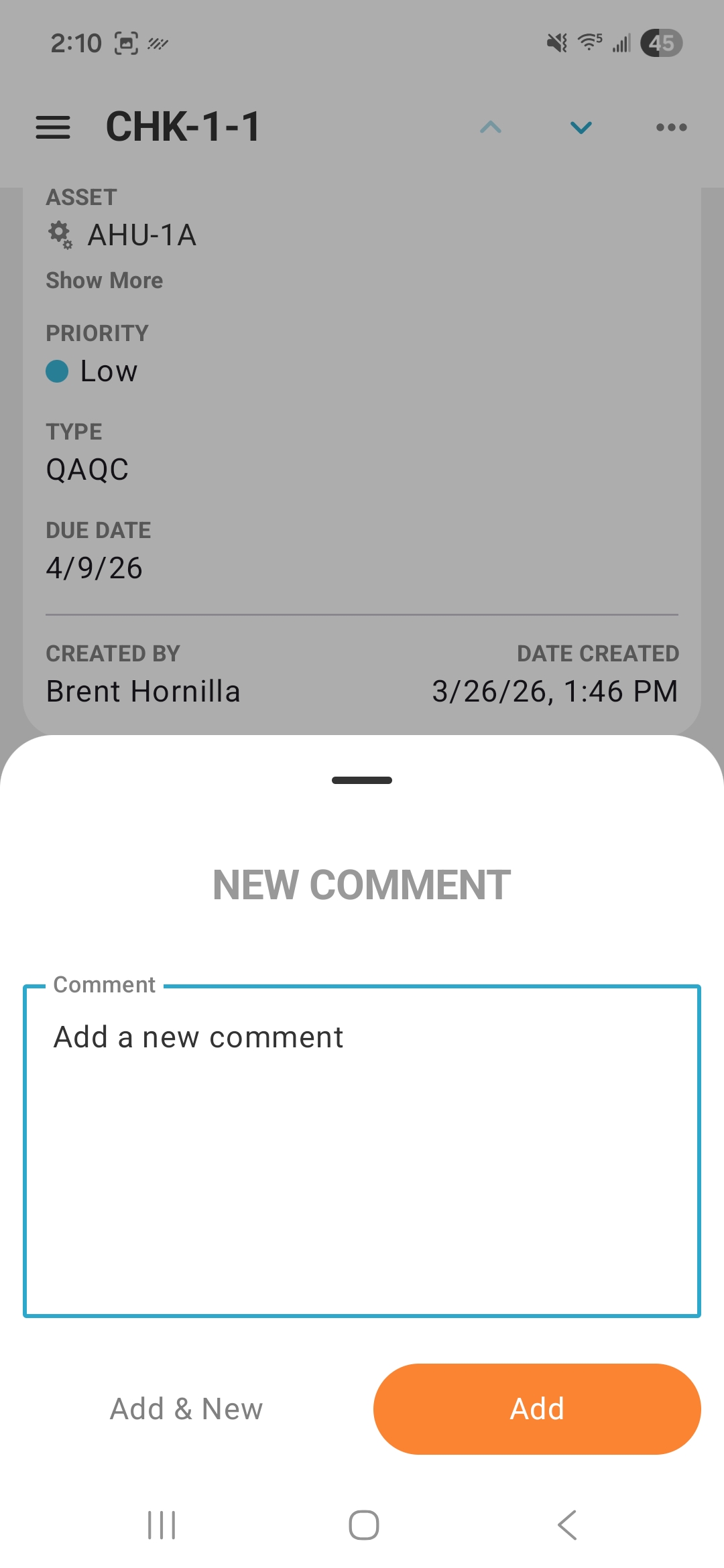The image size is (724, 1568).
Task: Open the three-dot overflow menu
Action: click(671, 127)
